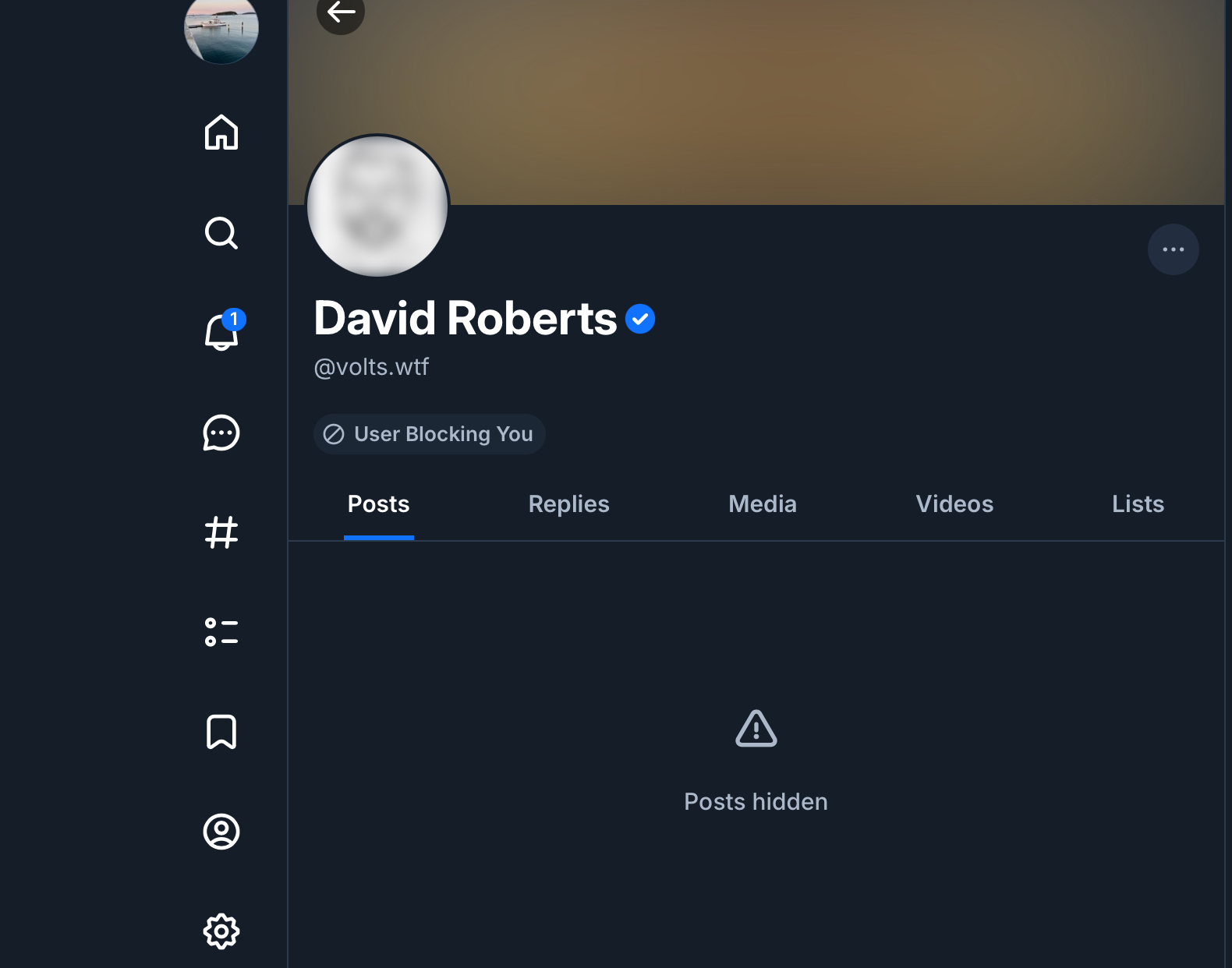Select the Posts tab

click(x=378, y=504)
